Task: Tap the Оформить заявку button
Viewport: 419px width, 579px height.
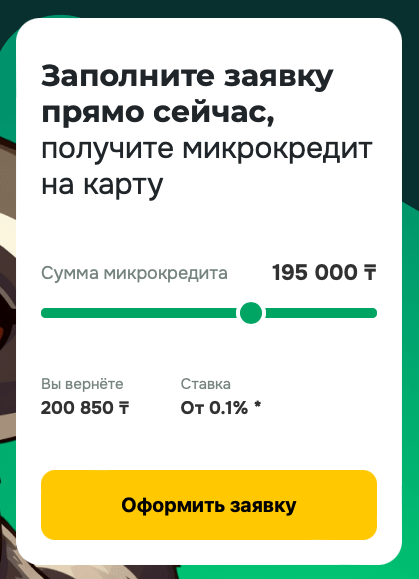Action: (x=209, y=505)
